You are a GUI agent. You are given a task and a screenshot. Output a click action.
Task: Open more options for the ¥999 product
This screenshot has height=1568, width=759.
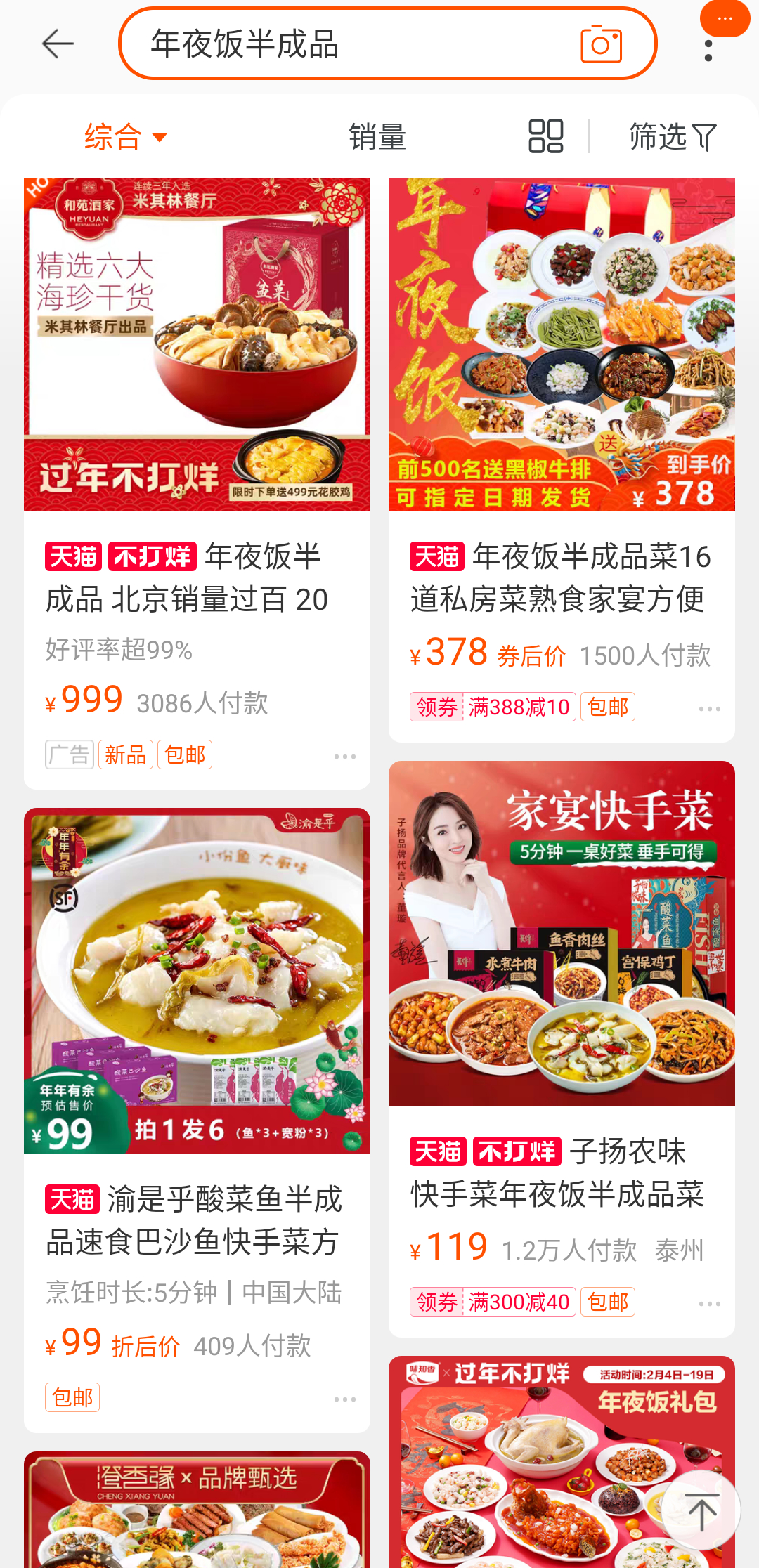tap(344, 757)
